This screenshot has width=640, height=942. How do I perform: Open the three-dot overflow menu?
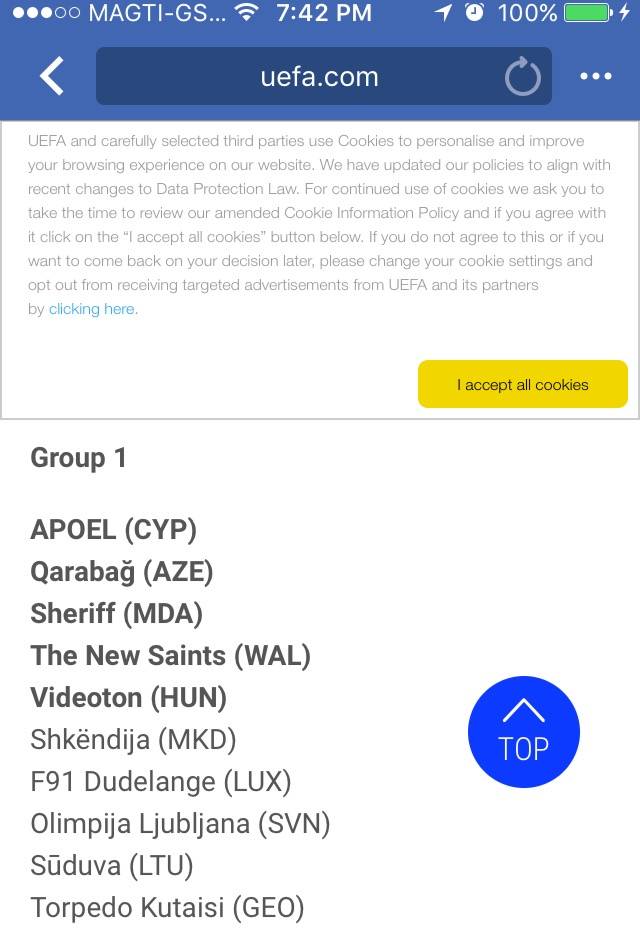(x=595, y=76)
